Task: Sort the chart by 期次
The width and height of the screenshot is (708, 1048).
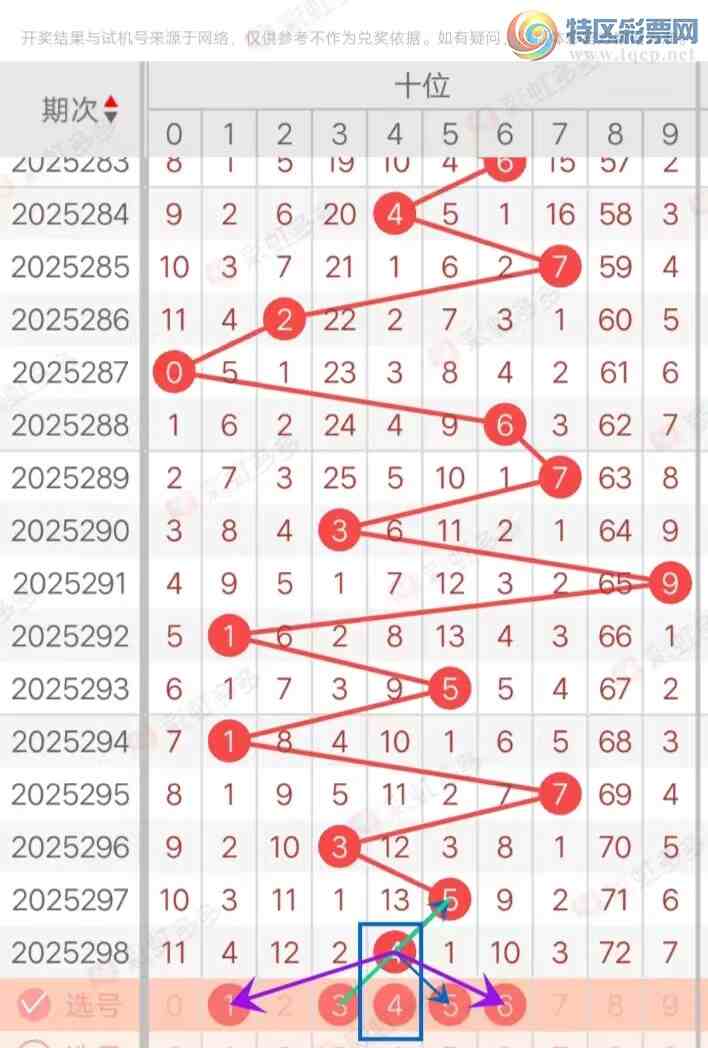Action: (x=110, y=110)
